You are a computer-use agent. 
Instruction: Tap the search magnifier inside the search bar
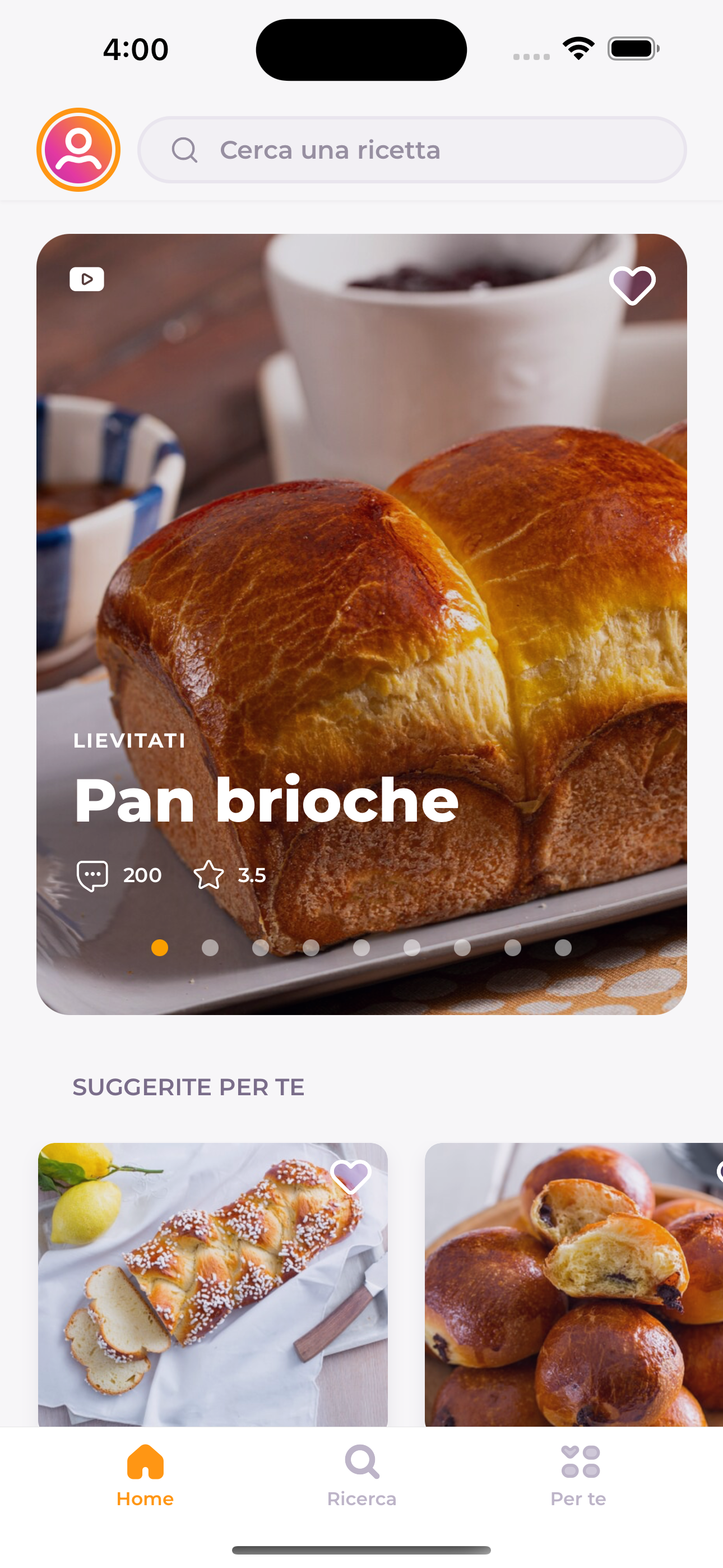pyautogui.click(x=185, y=149)
